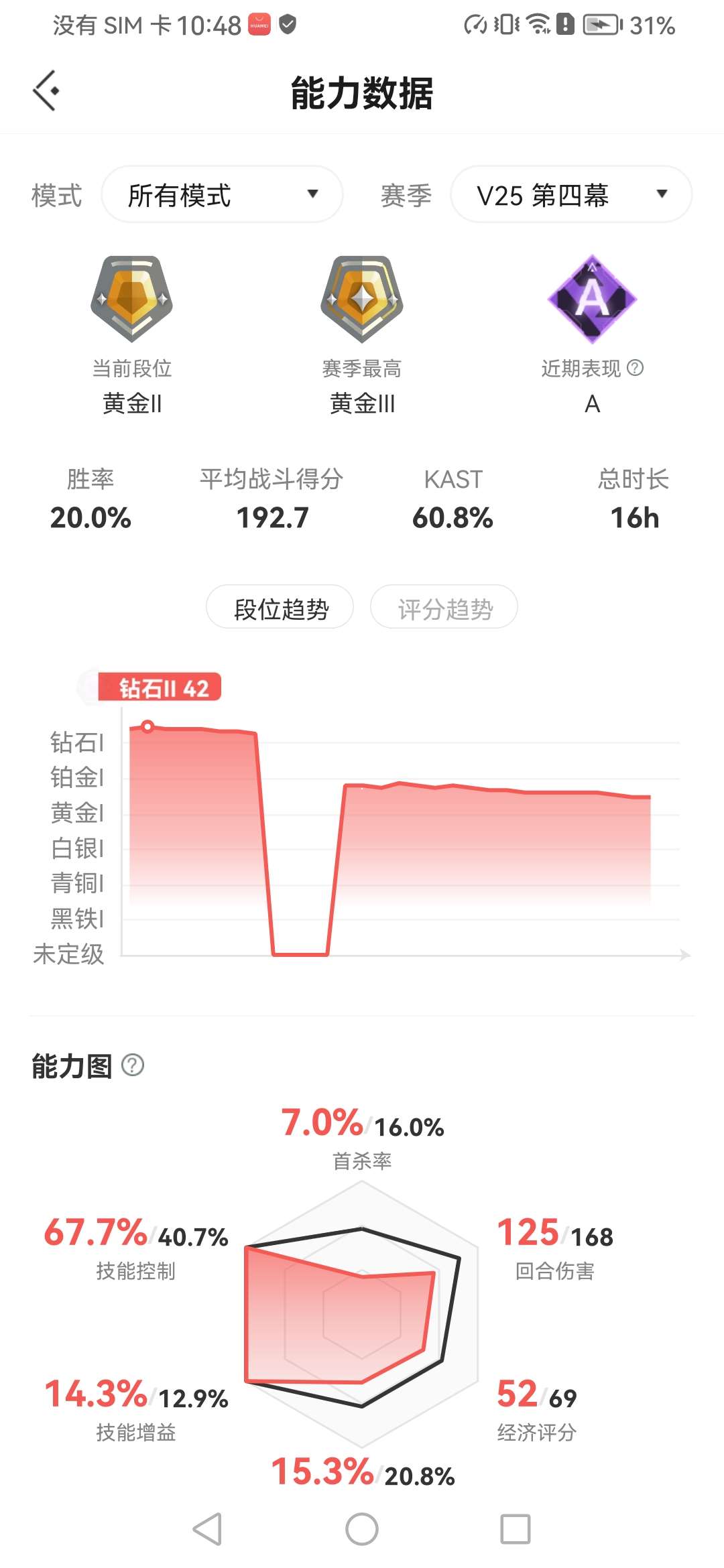Go back from the 能力数据 page

coord(46,90)
